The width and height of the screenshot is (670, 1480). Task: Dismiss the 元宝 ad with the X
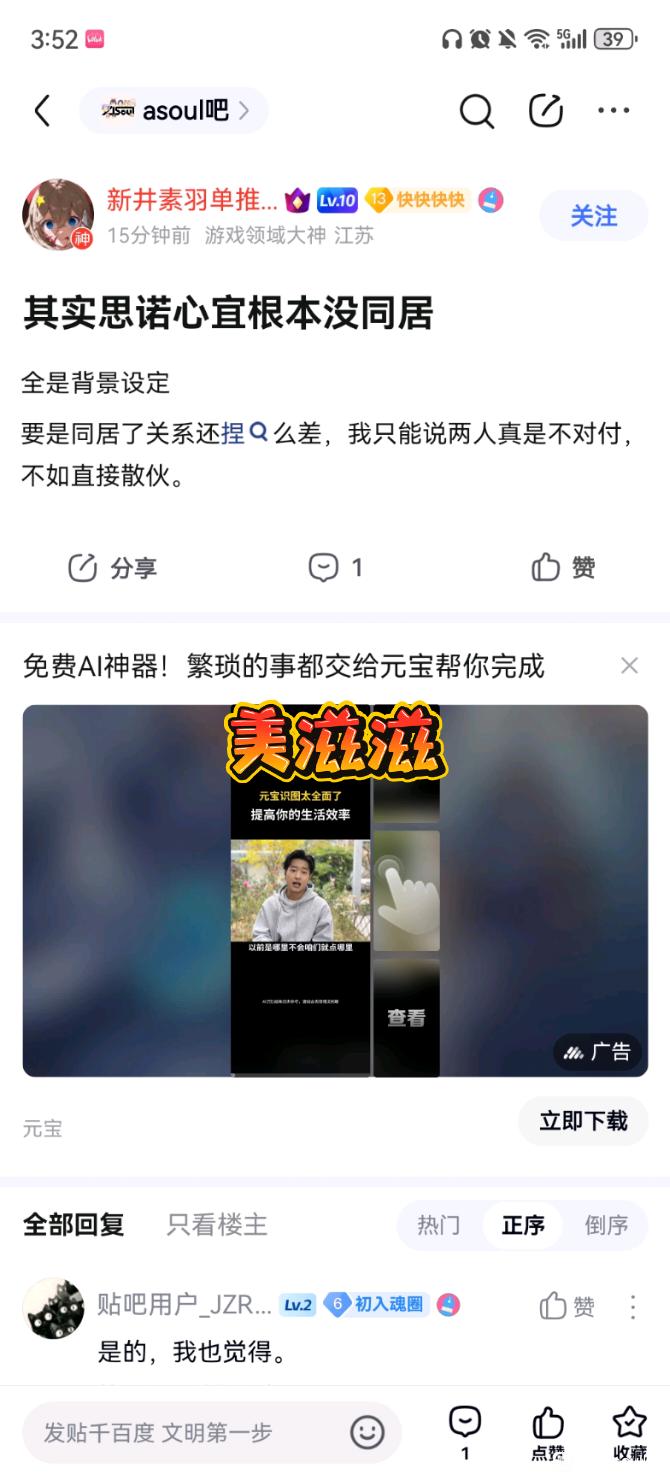(629, 665)
